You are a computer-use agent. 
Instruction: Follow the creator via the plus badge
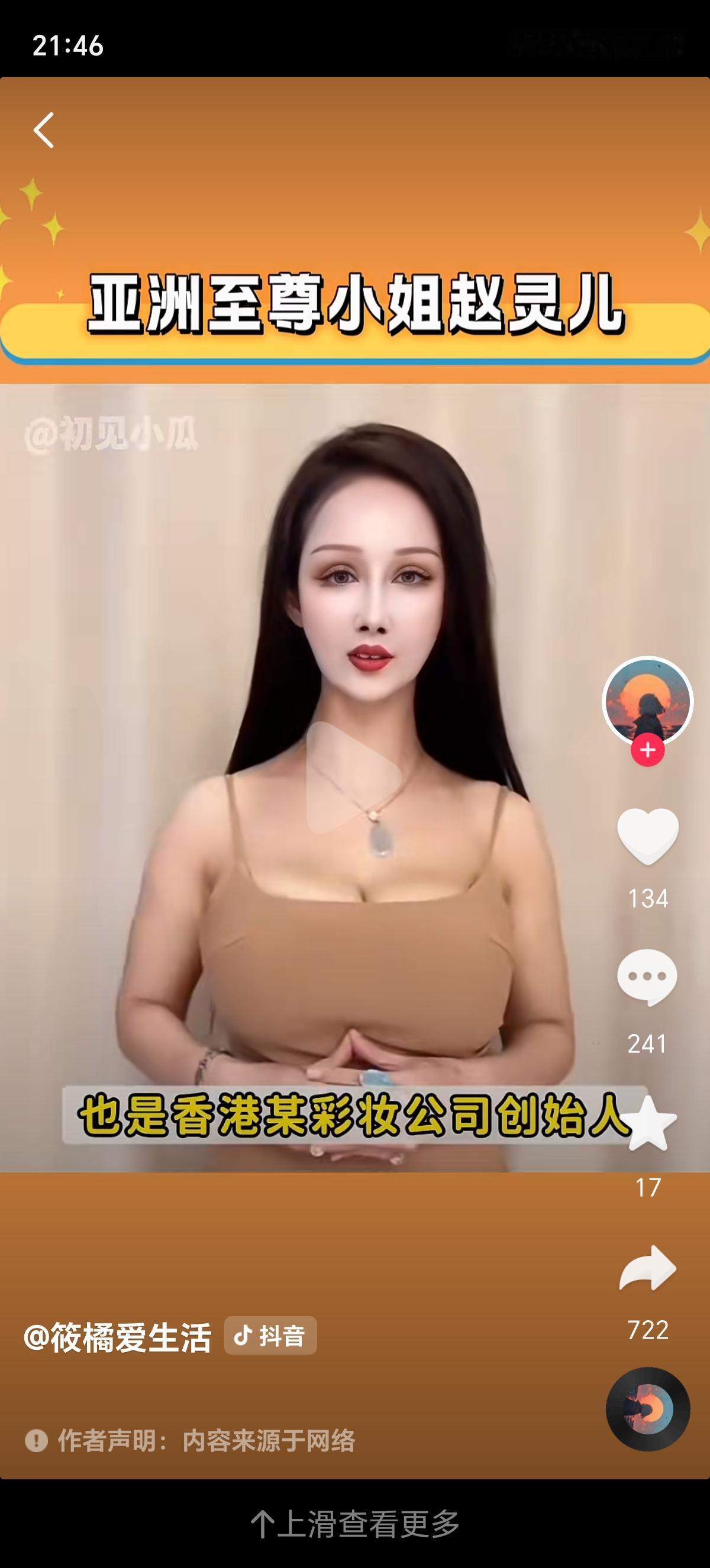pyautogui.click(x=648, y=751)
